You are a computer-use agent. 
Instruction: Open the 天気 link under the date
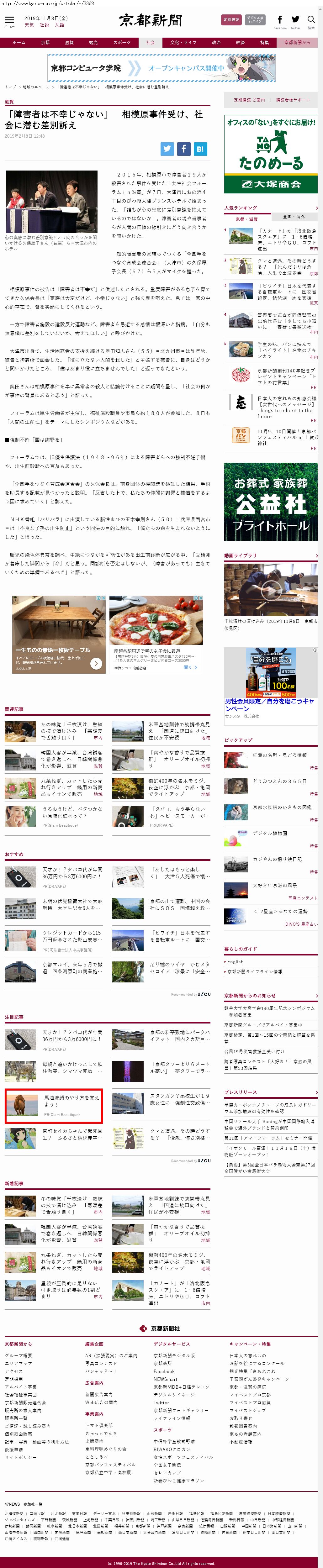click(29, 25)
